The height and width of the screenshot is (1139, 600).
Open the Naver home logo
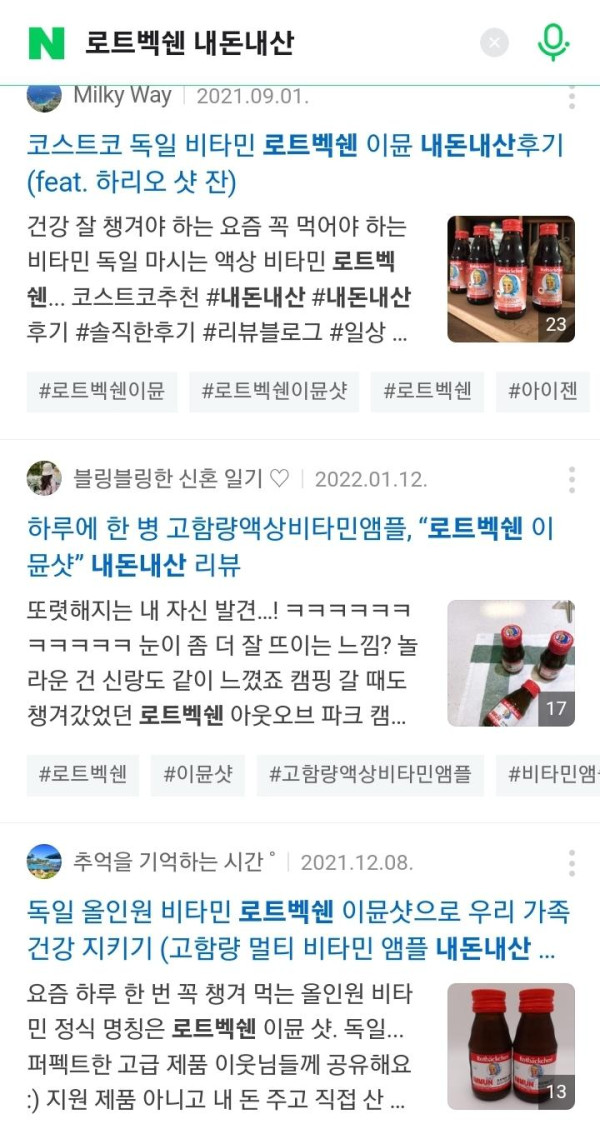click(x=46, y=43)
